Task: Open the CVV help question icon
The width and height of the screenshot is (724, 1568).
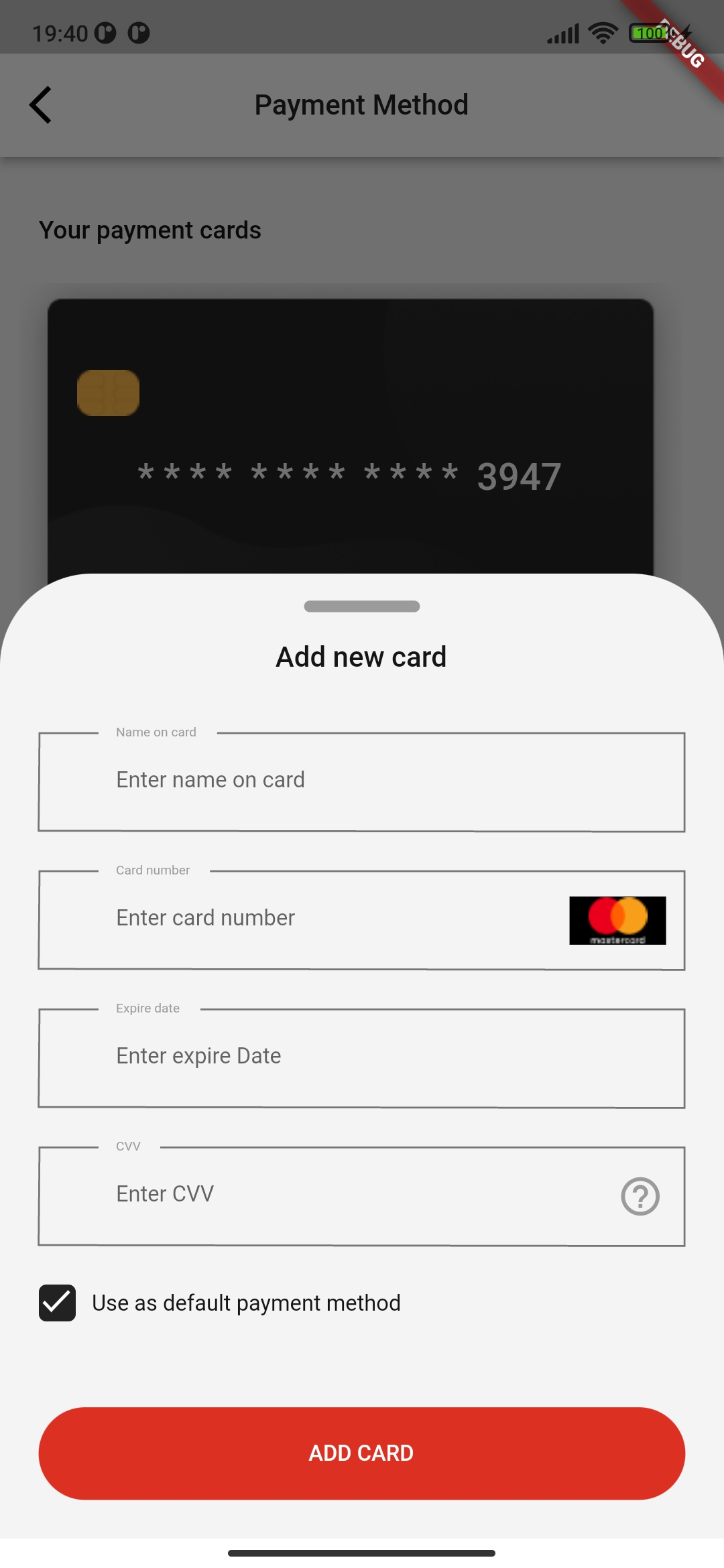Action: 640,1196
